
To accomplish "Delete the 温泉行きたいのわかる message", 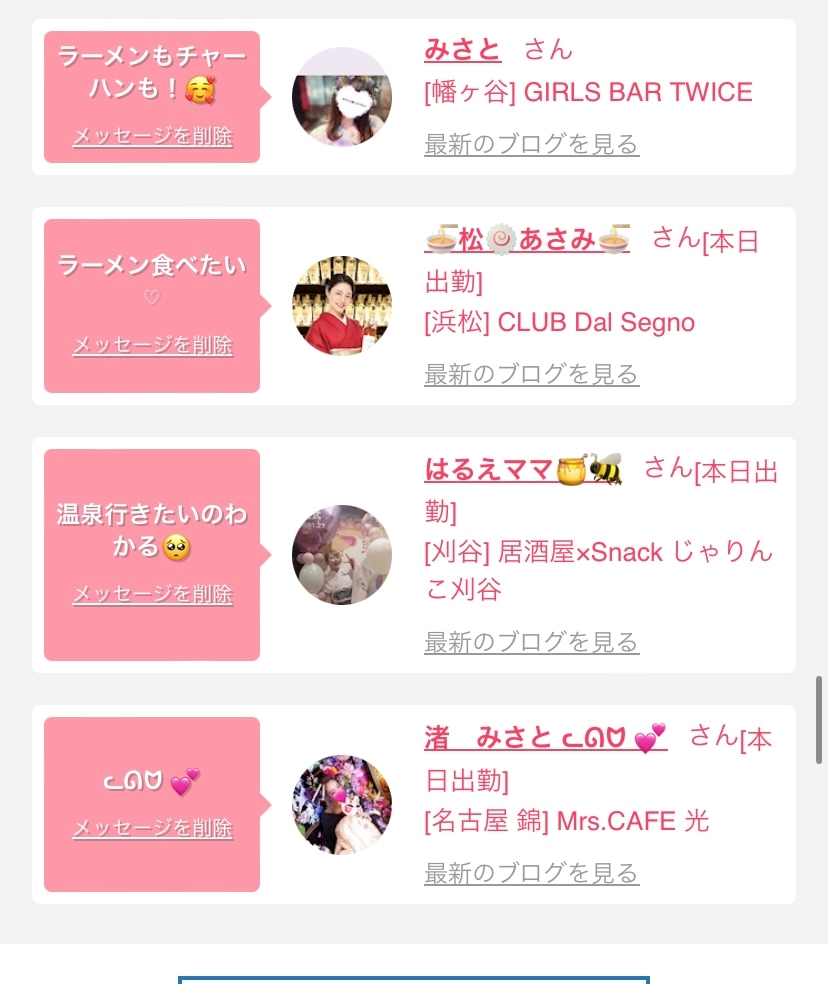I will pos(153,594).
